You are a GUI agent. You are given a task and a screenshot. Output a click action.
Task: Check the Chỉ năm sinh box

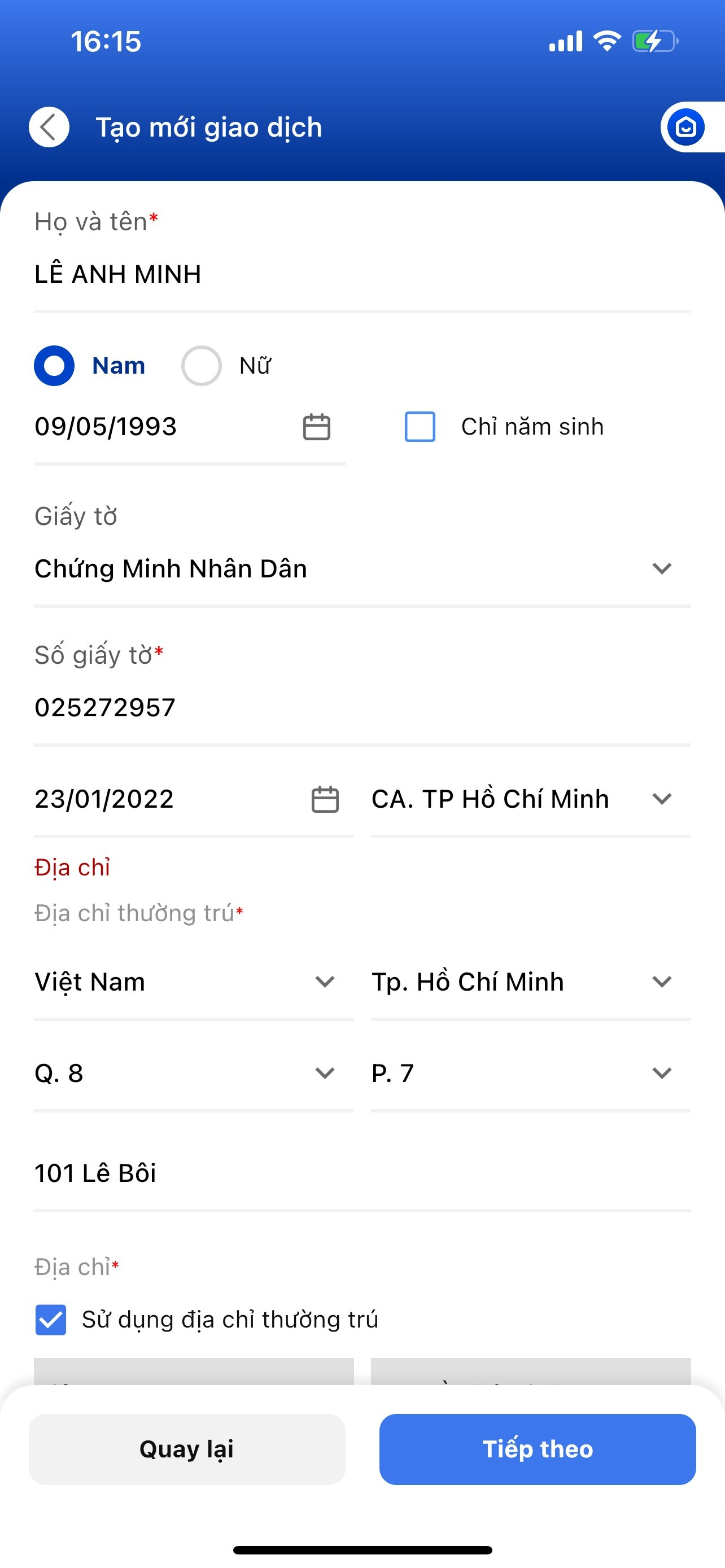point(420,427)
